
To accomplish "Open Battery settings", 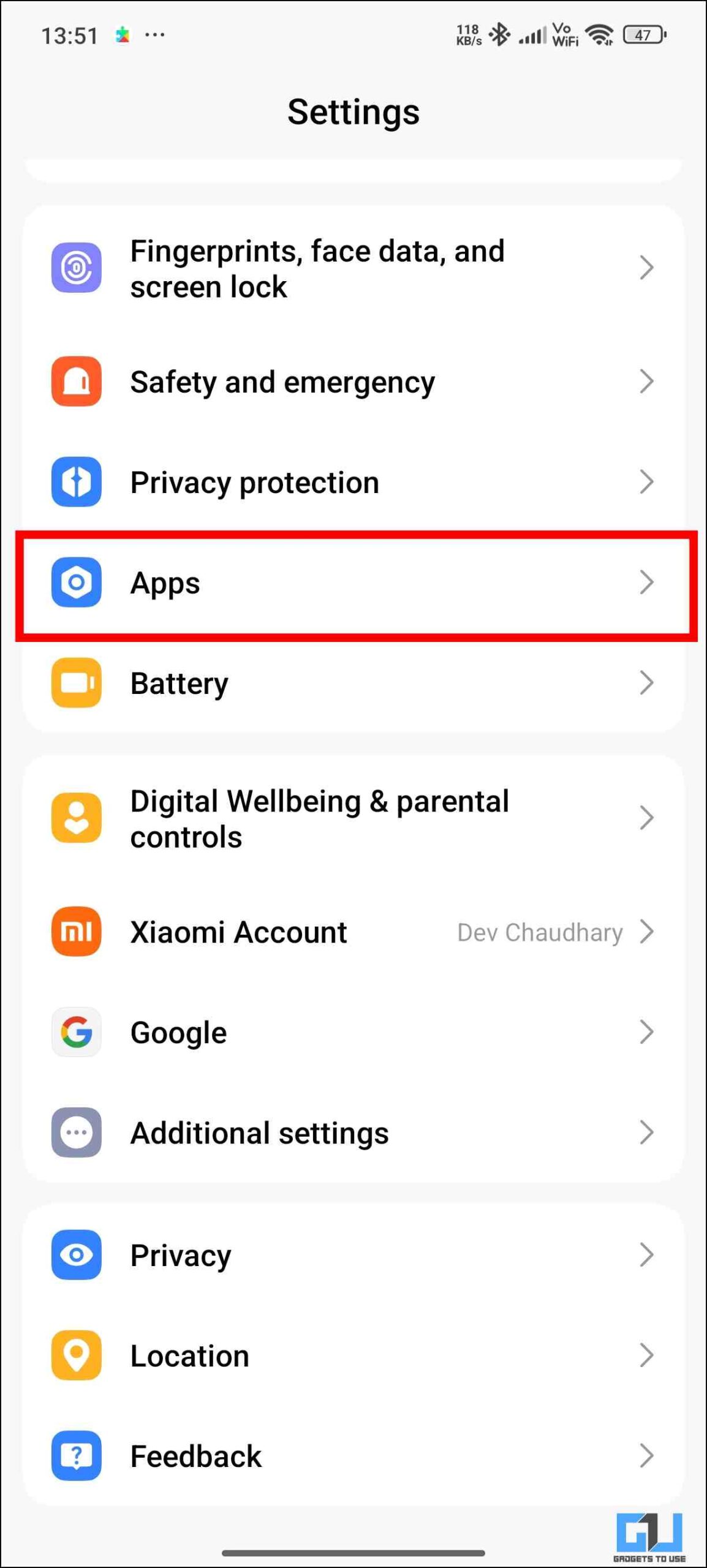I will click(x=353, y=683).
